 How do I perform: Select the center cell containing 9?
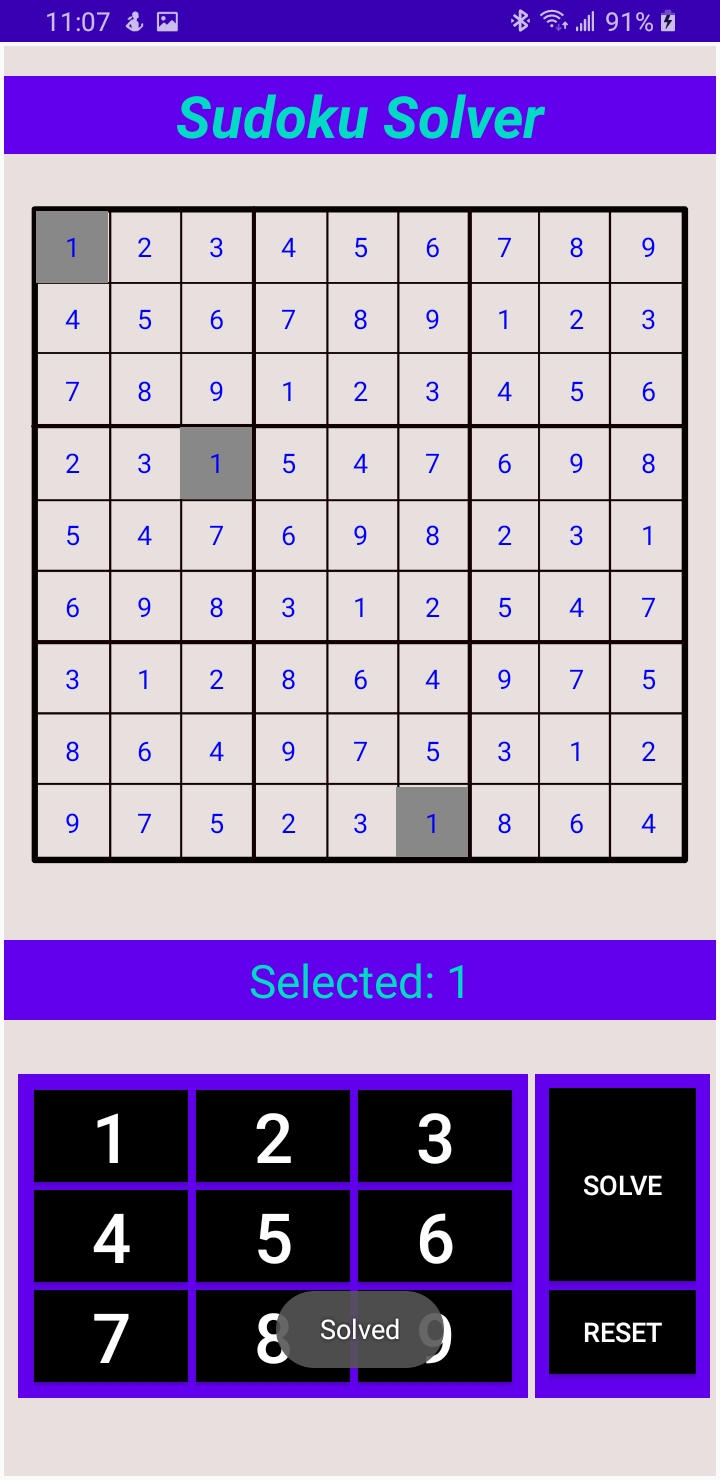click(x=359, y=535)
